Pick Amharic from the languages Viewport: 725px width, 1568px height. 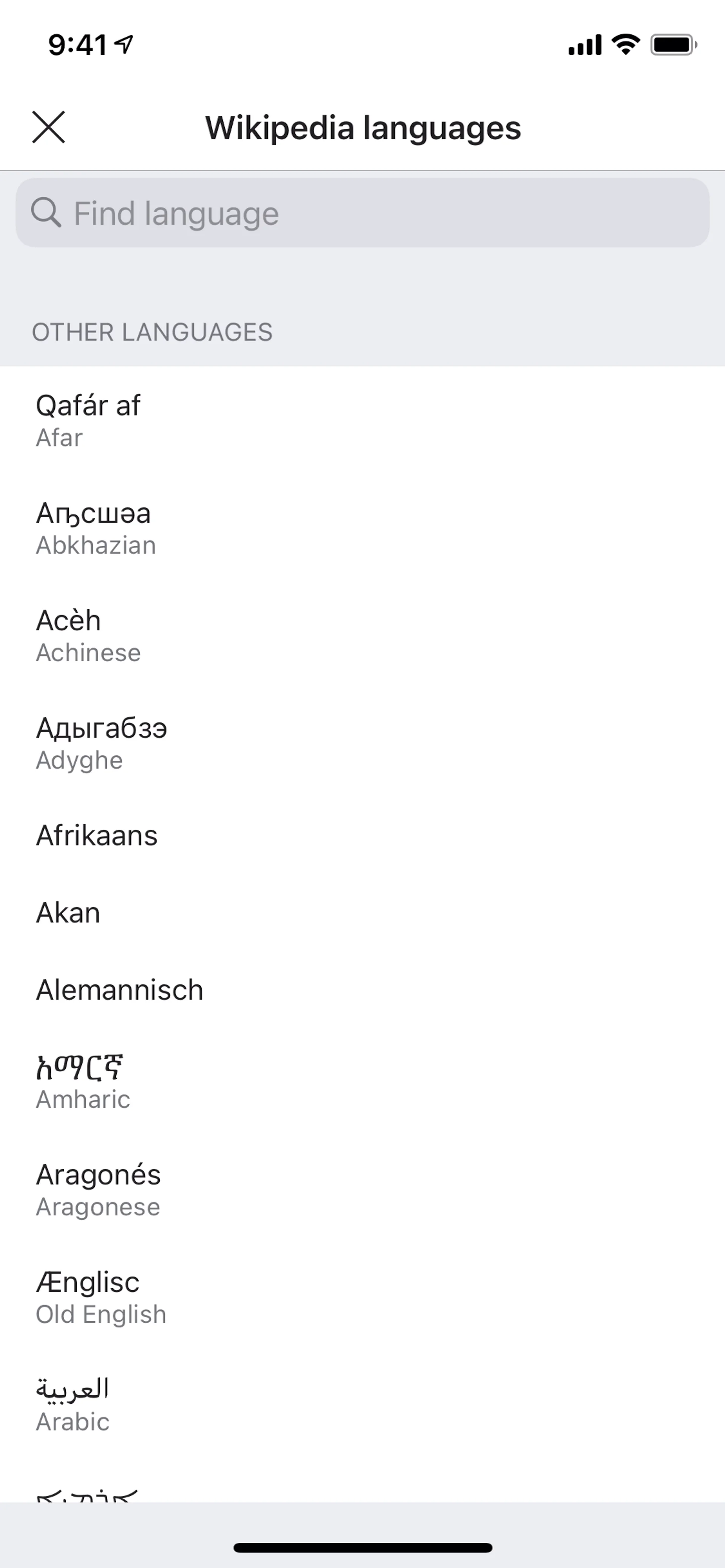coord(362,1082)
